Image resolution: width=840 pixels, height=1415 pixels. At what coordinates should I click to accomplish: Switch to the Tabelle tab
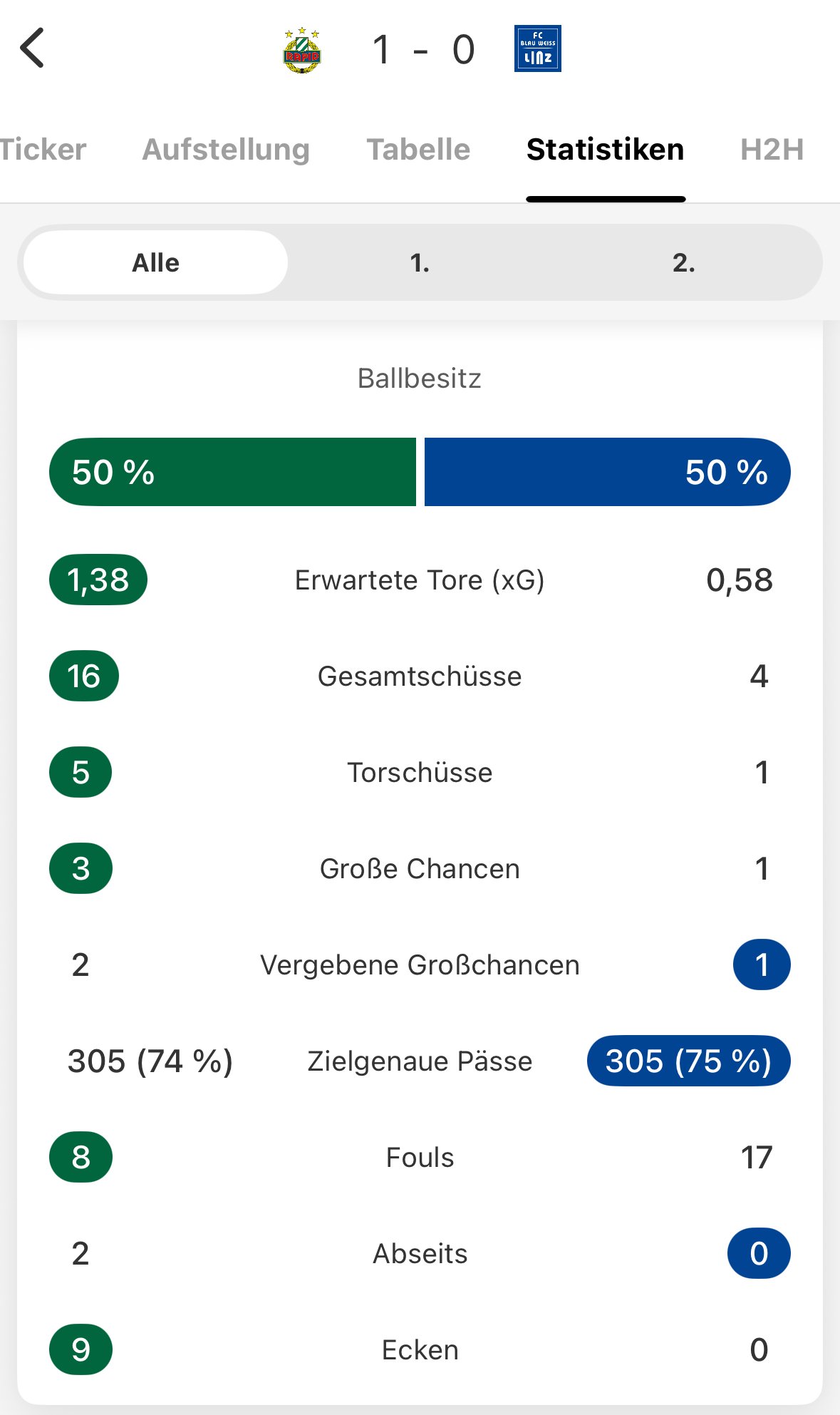click(418, 150)
